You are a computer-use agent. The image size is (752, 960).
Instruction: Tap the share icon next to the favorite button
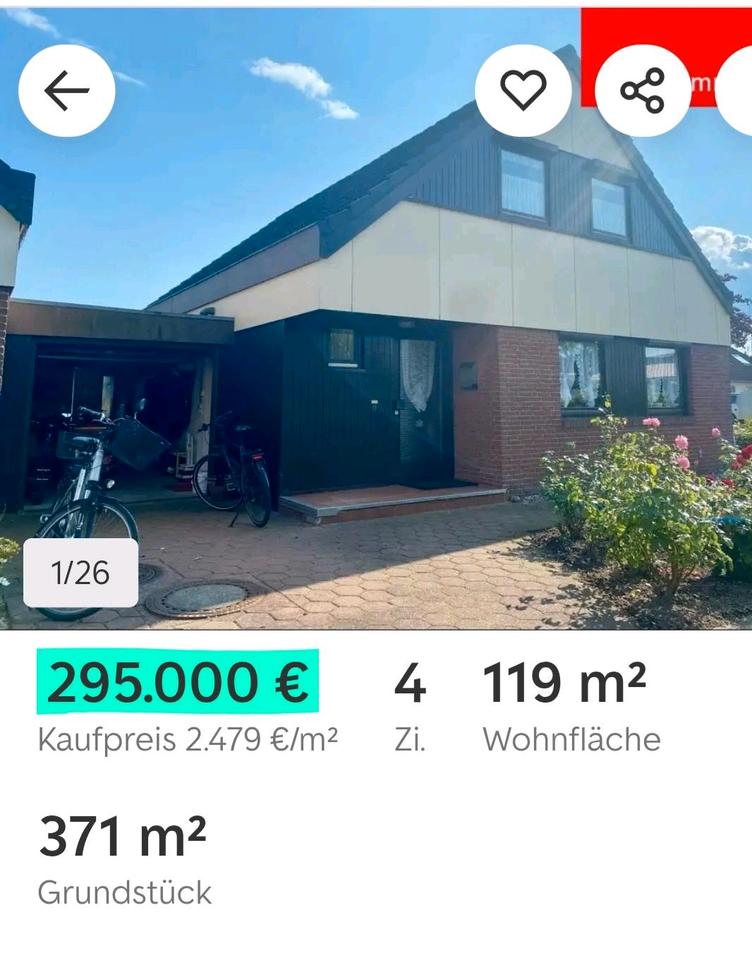(644, 89)
